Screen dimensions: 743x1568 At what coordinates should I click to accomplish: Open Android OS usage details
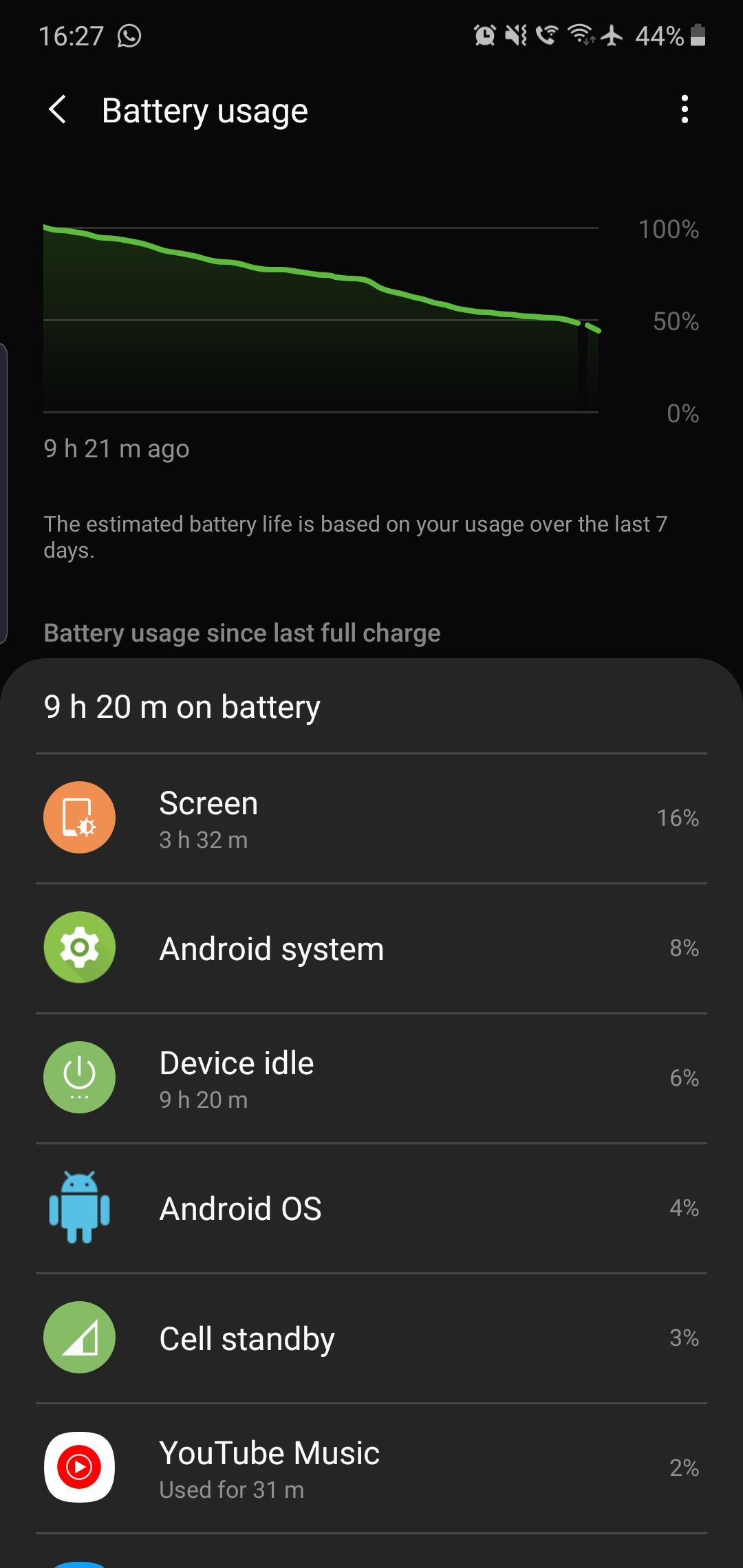pos(371,1208)
